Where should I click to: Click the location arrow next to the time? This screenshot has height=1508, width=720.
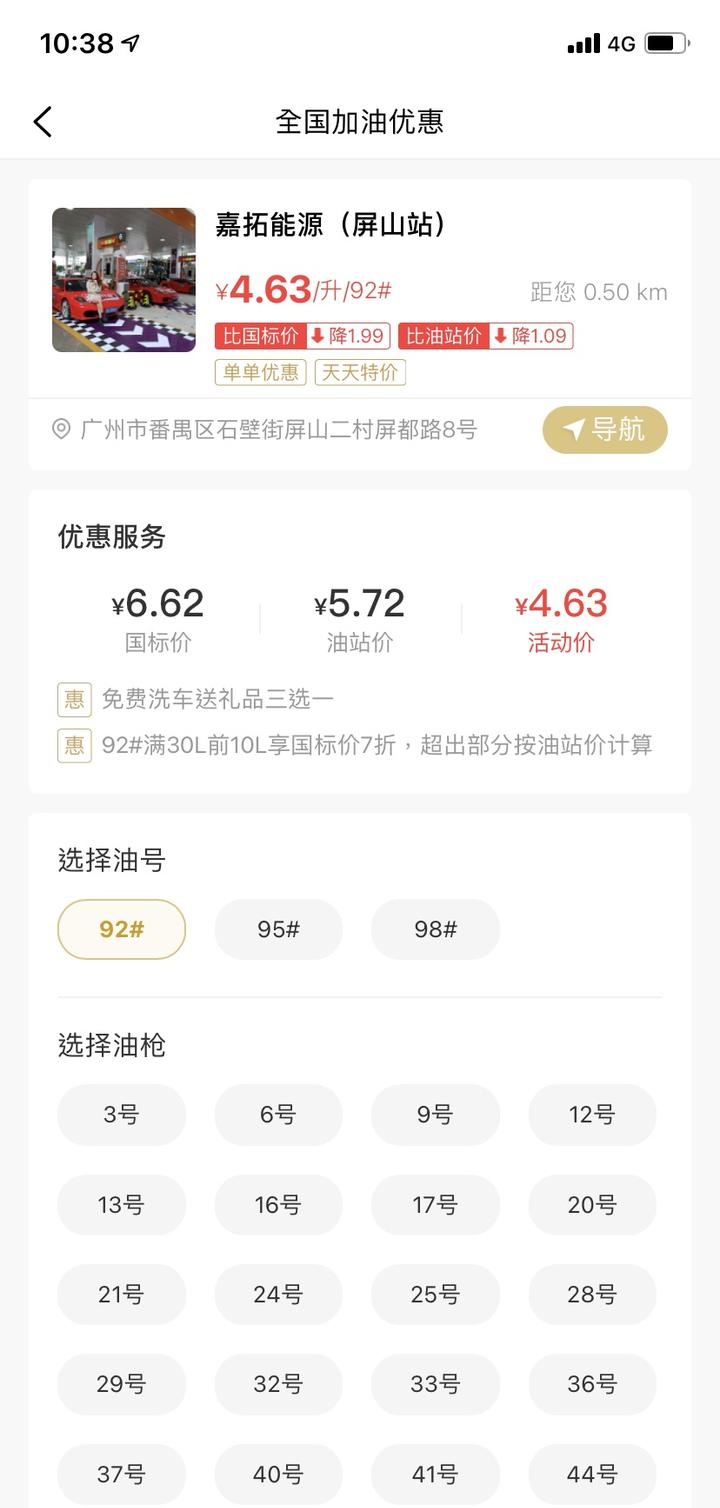coord(133,42)
